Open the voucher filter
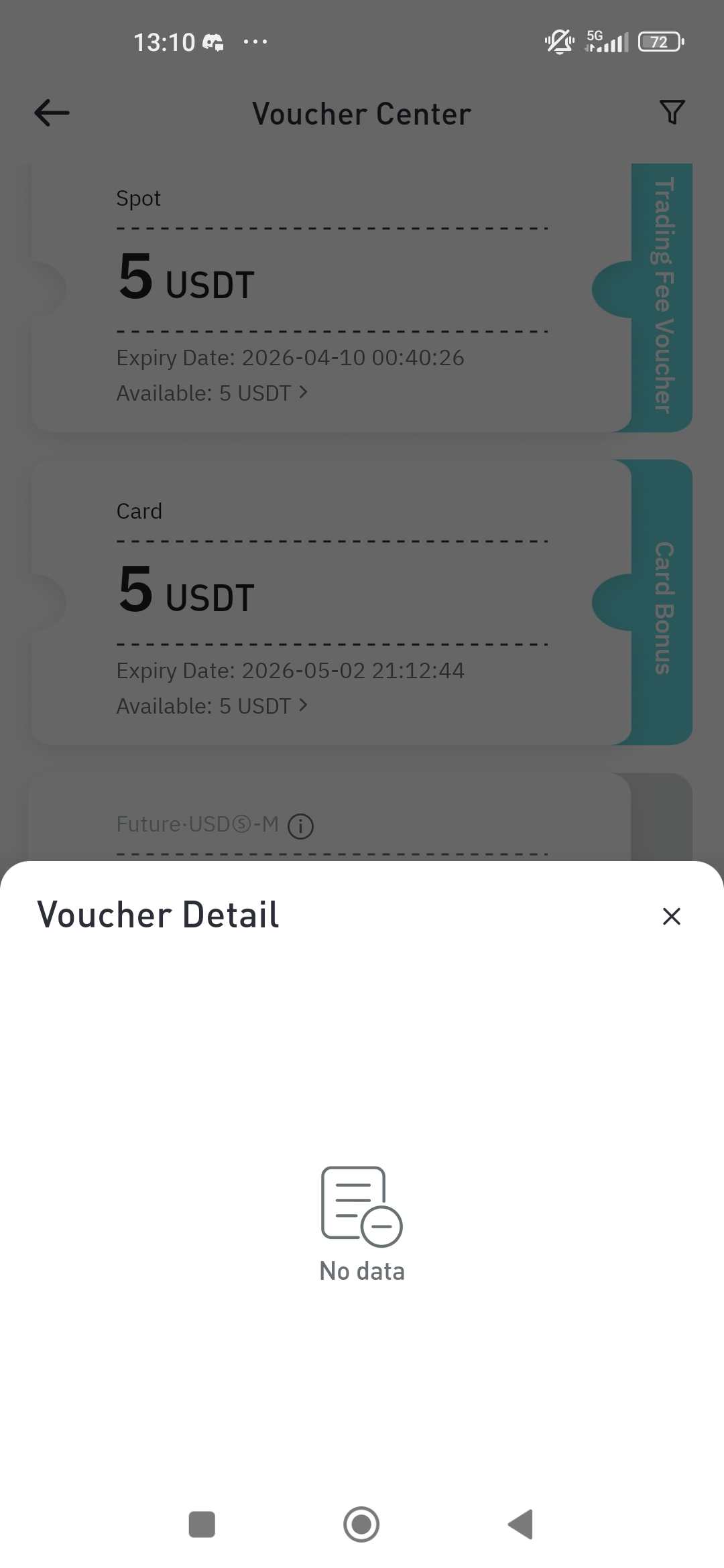Screen dimensions: 724x1568 [672, 113]
